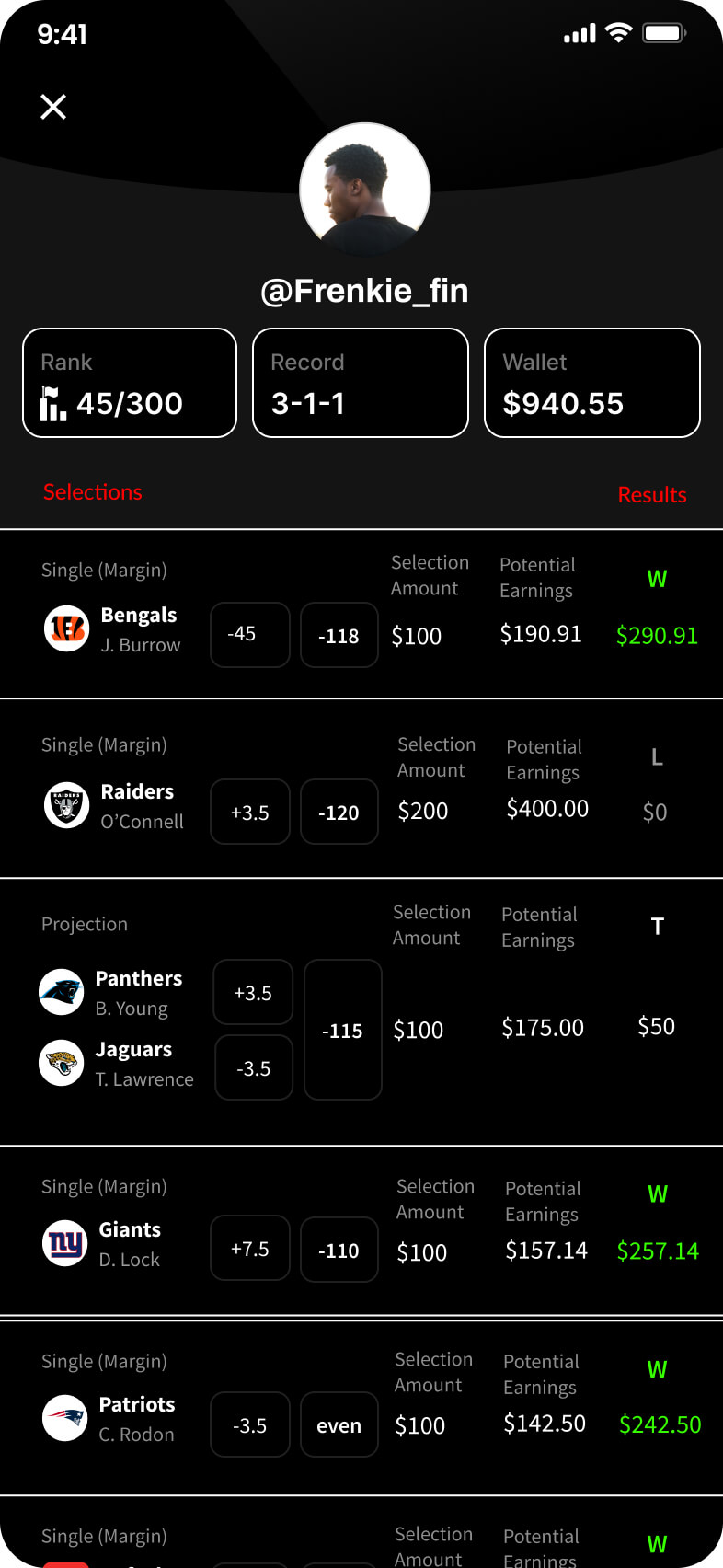
Task: Open the Patriots C. Rodon selection
Action: [361, 1407]
